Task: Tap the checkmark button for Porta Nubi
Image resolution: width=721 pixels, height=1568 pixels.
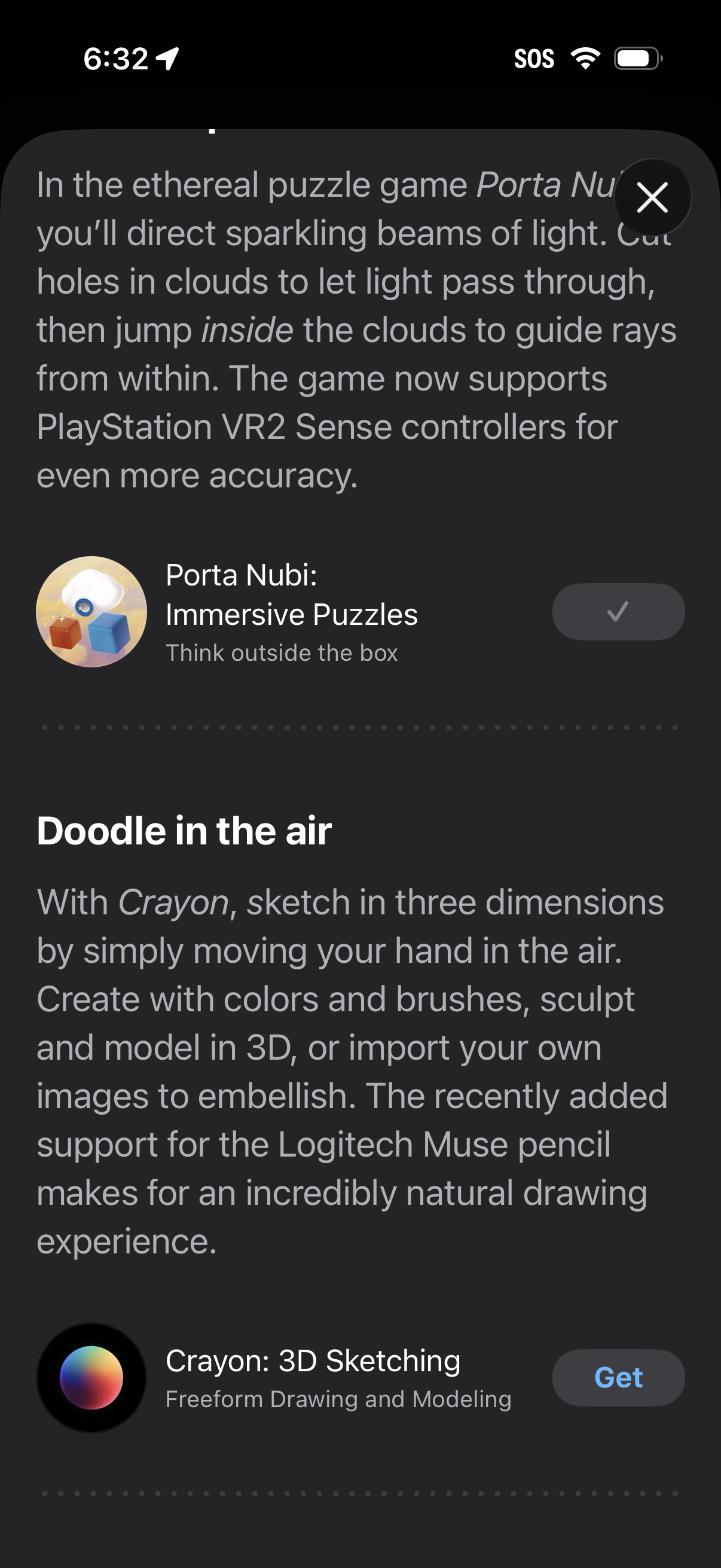Action: click(x=618, y=612)
